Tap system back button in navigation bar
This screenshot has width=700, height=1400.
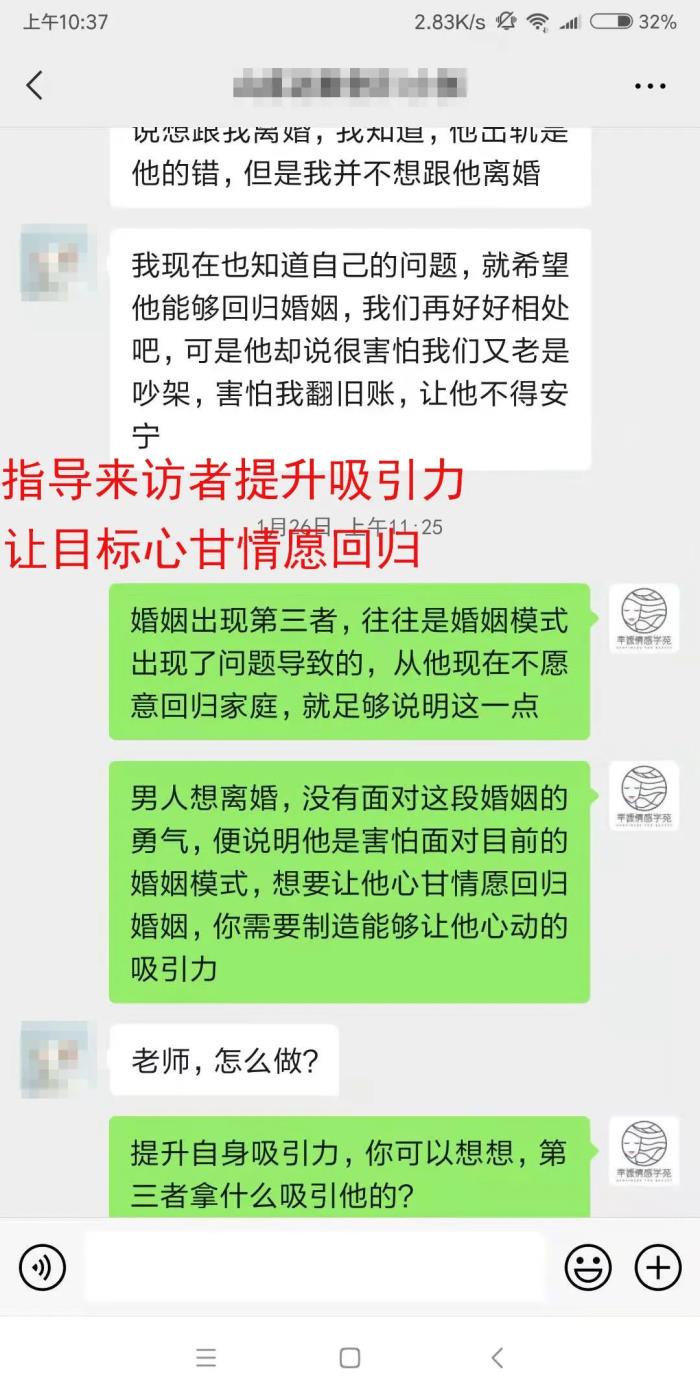click(497, 1357)
